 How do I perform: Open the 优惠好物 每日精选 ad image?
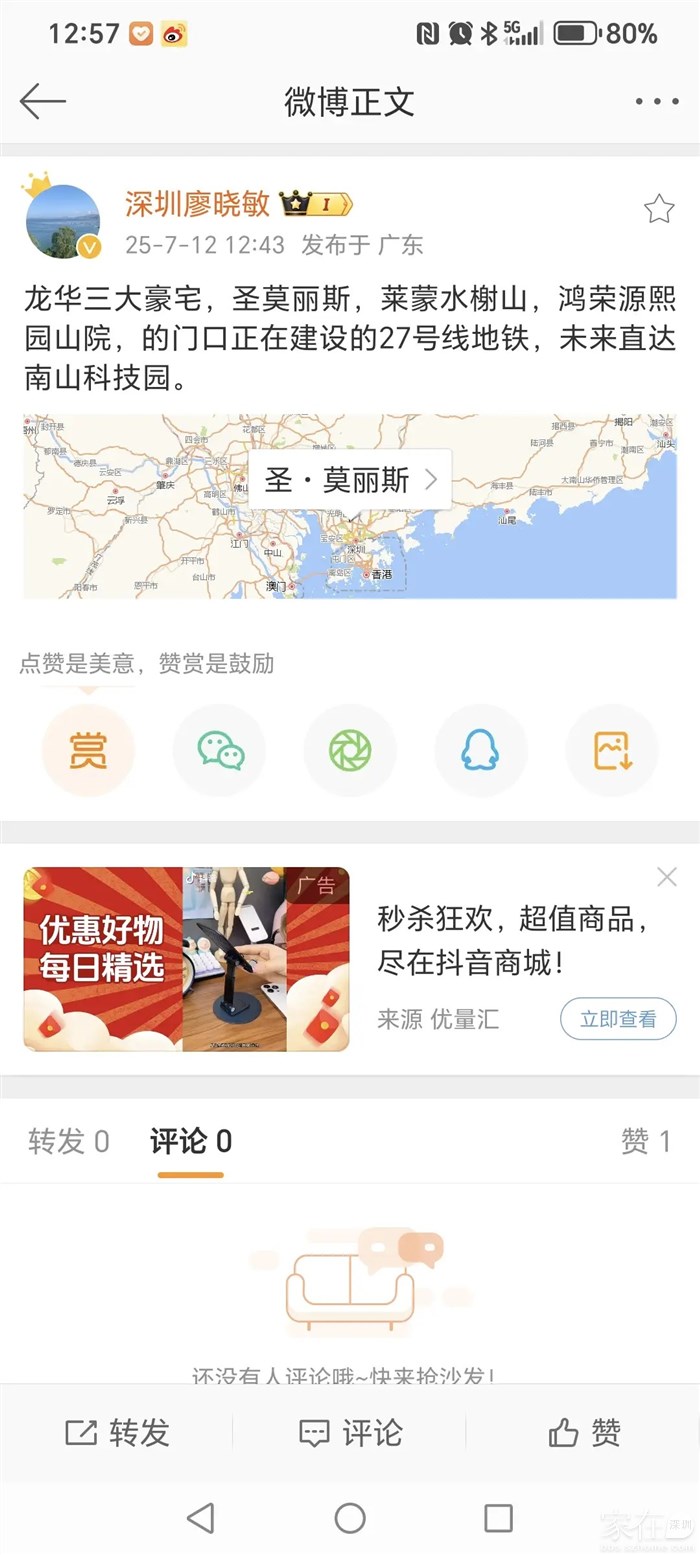pyautogui.click(x=186, y=959)
